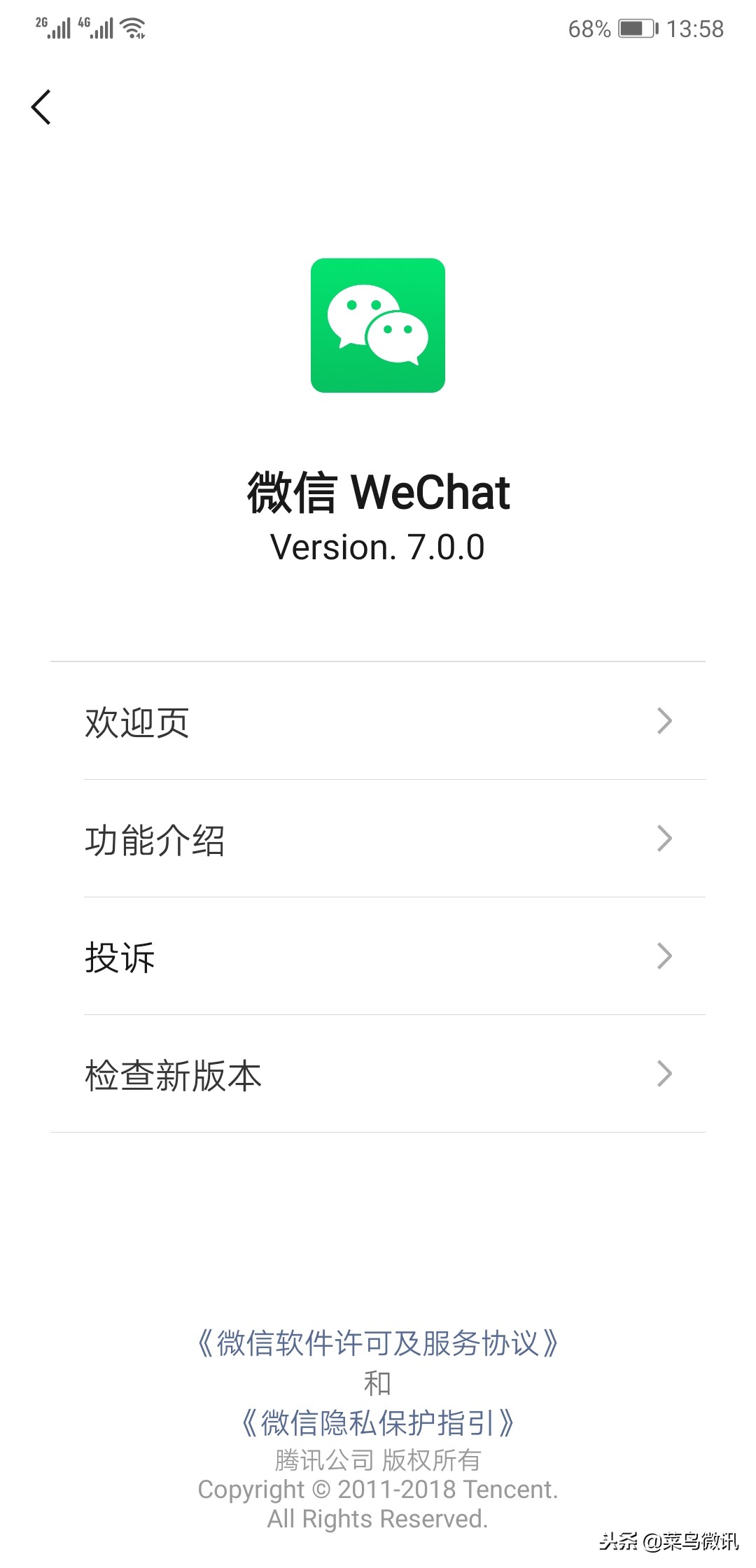Tap the Version. 7.0.0 text
Screen dimensions: 756x1568
coord(378,547)
